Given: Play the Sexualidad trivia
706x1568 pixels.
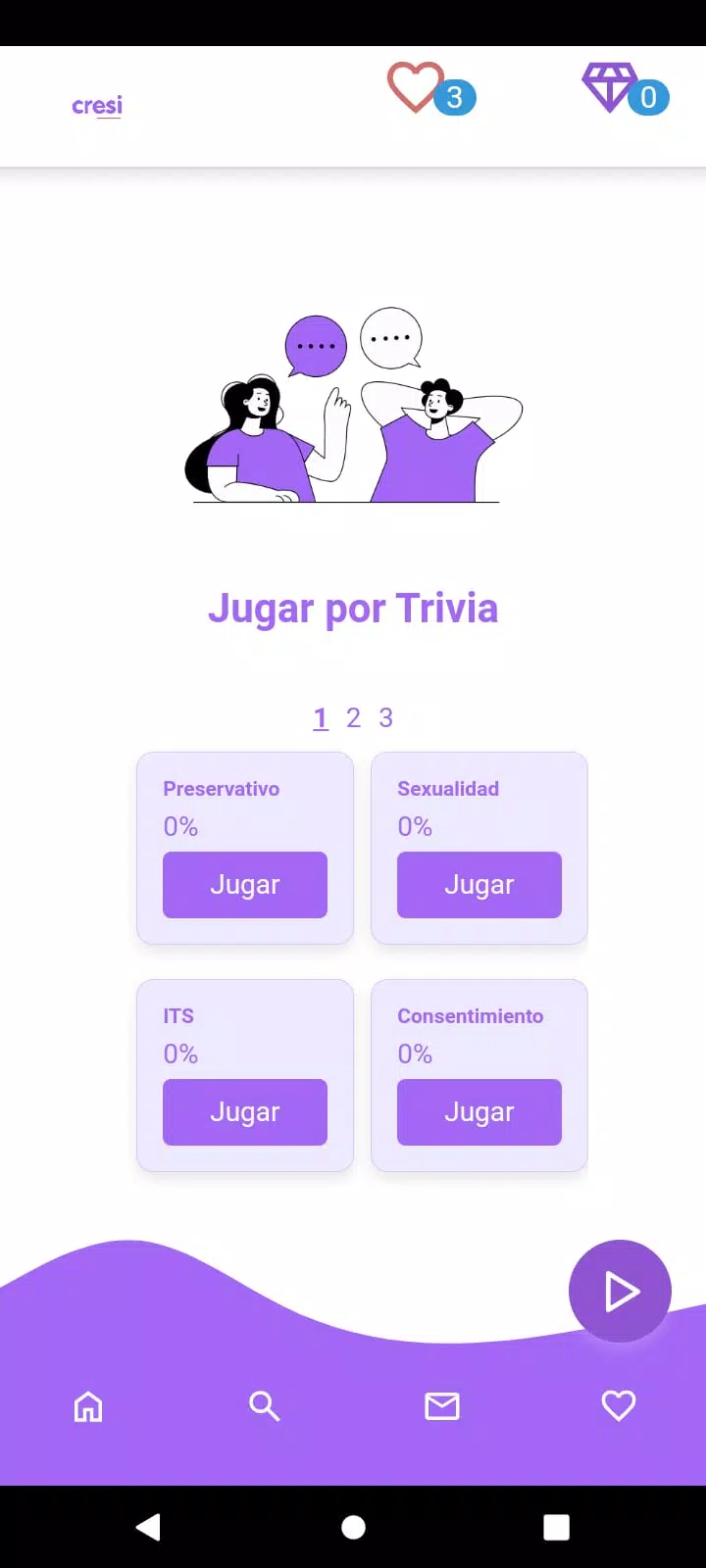Looking at the screenshot, I should coord(479,885).
